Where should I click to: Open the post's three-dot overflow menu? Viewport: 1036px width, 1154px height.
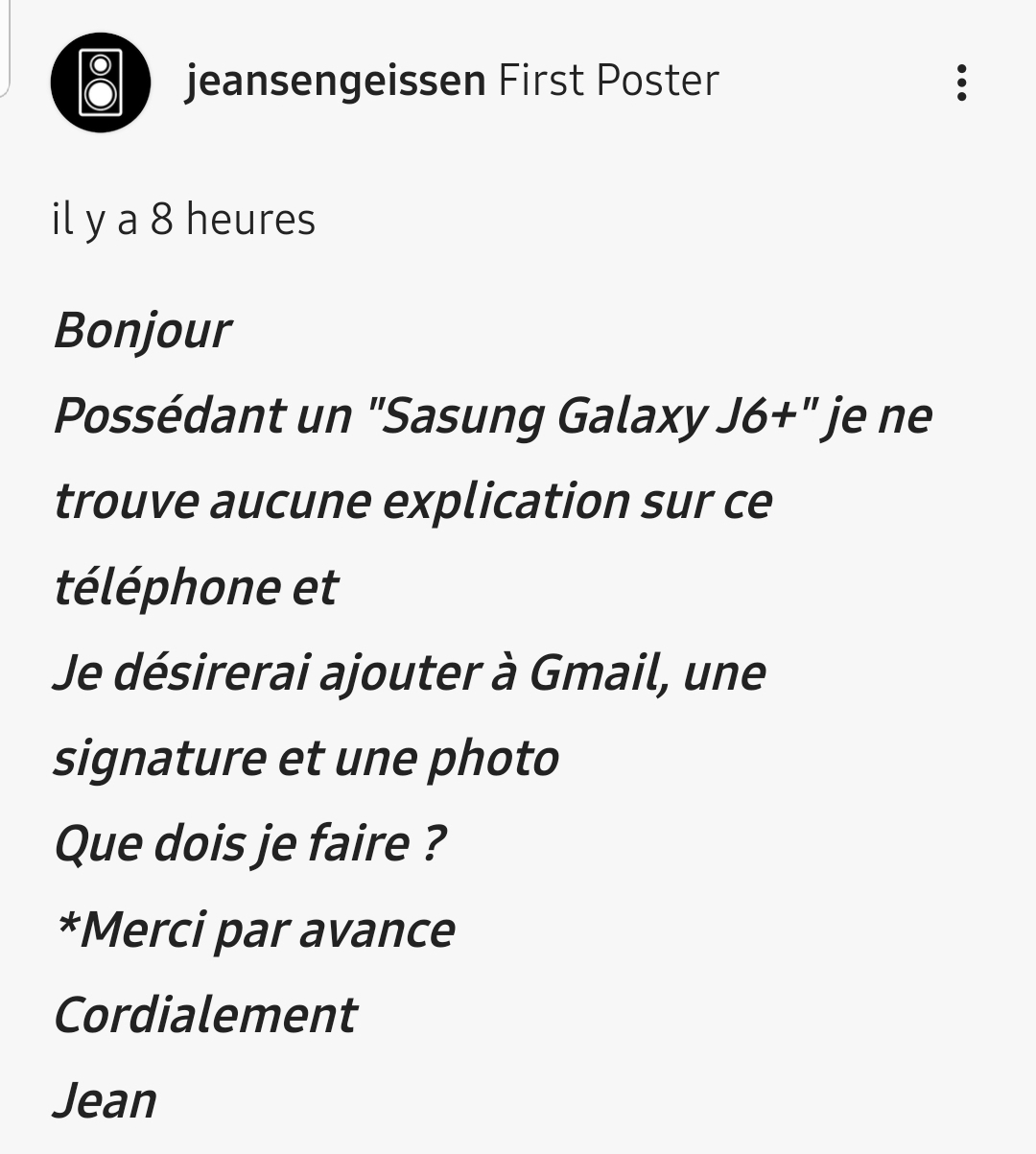point(961,82)
